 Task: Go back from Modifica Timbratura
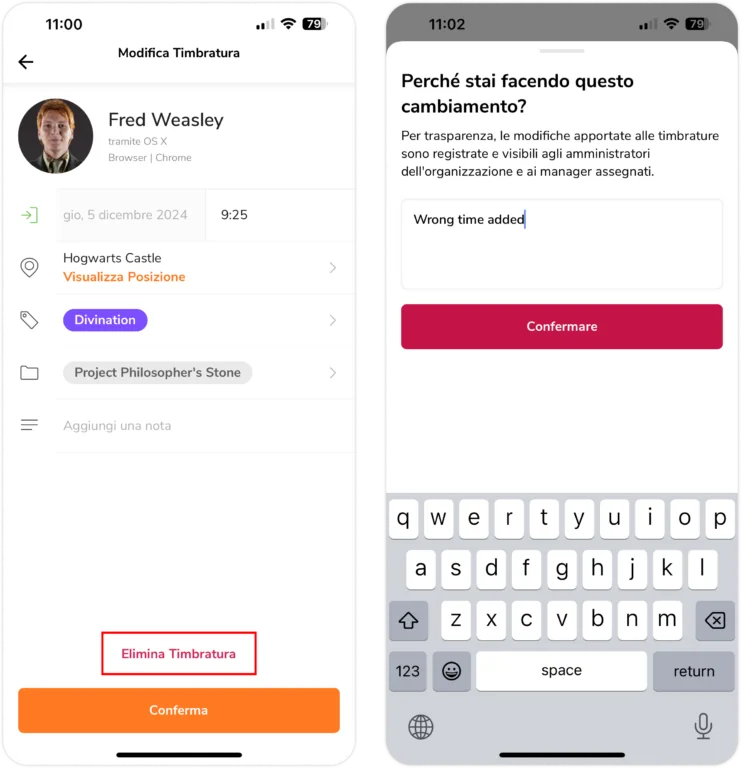[26, 62]
